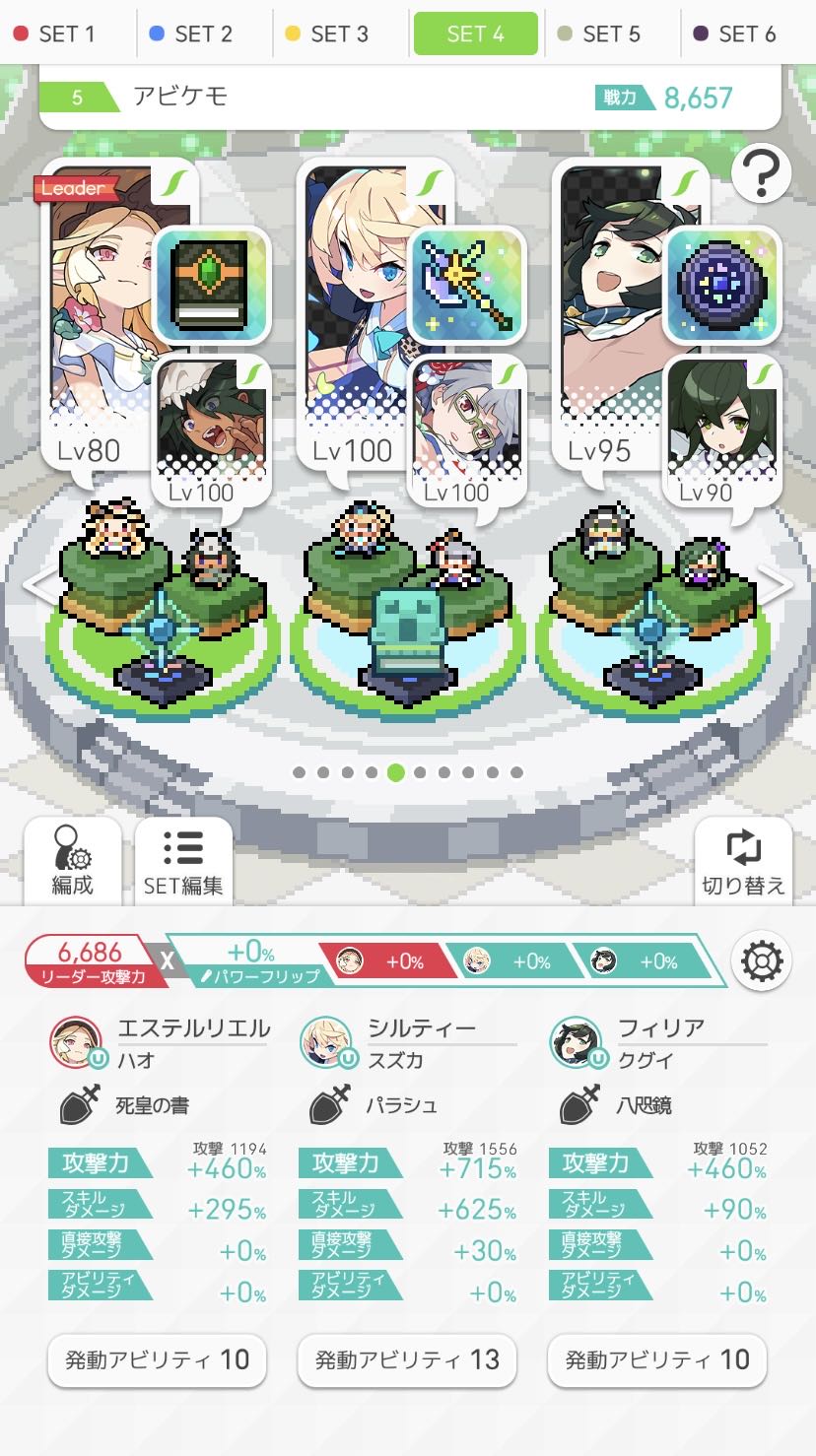This screenshot has height=1456, width=816.
Task: Switch to the SET 3 tab
Action: [x=339, y=33]
